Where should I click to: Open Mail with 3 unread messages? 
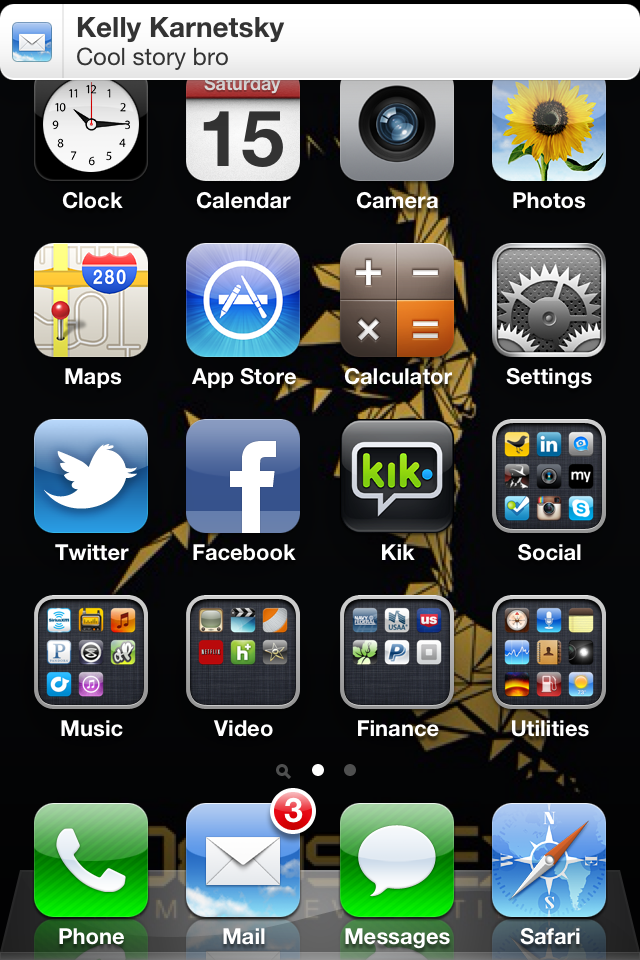243,860
